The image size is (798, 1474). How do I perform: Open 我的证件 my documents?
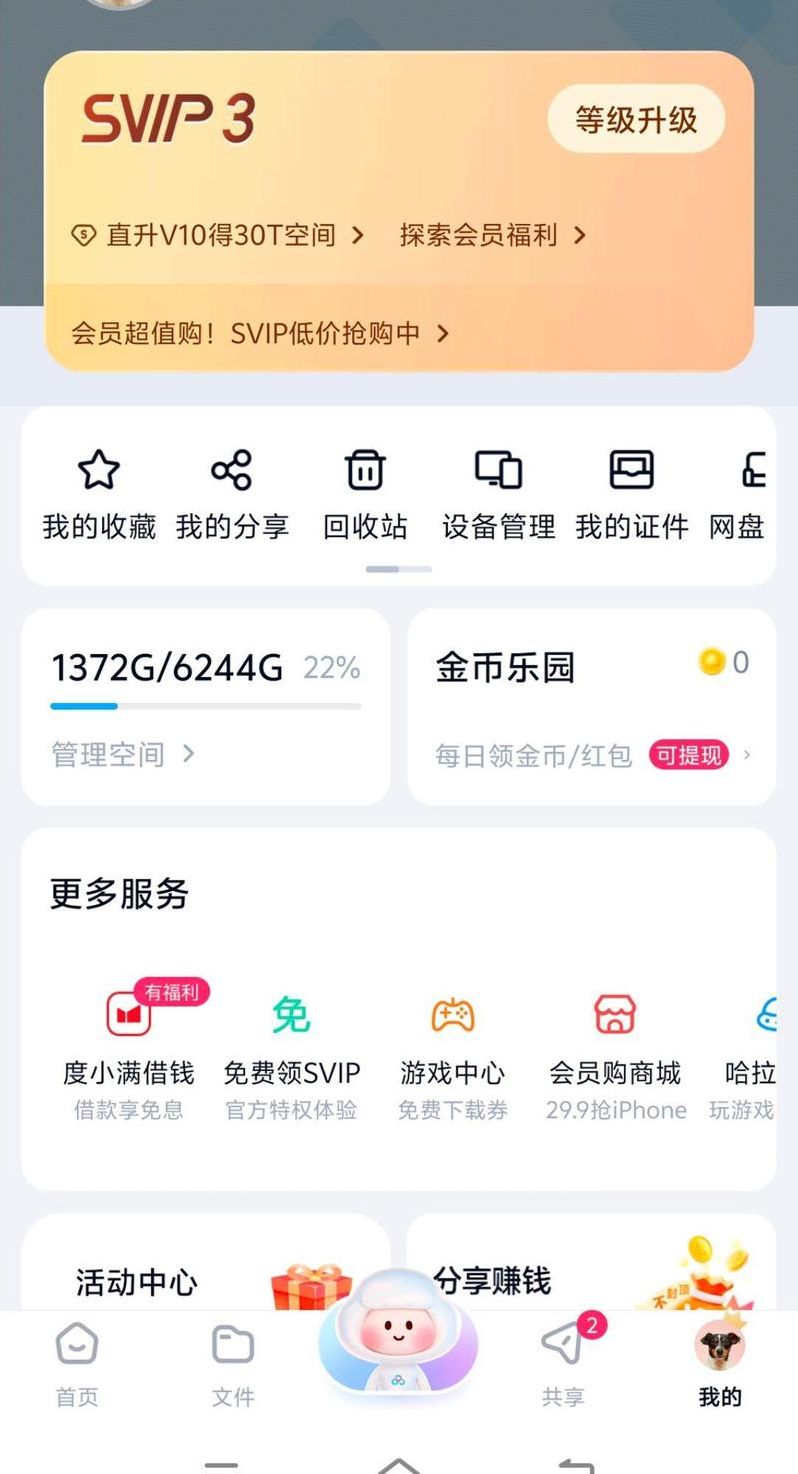click(630, 492)
